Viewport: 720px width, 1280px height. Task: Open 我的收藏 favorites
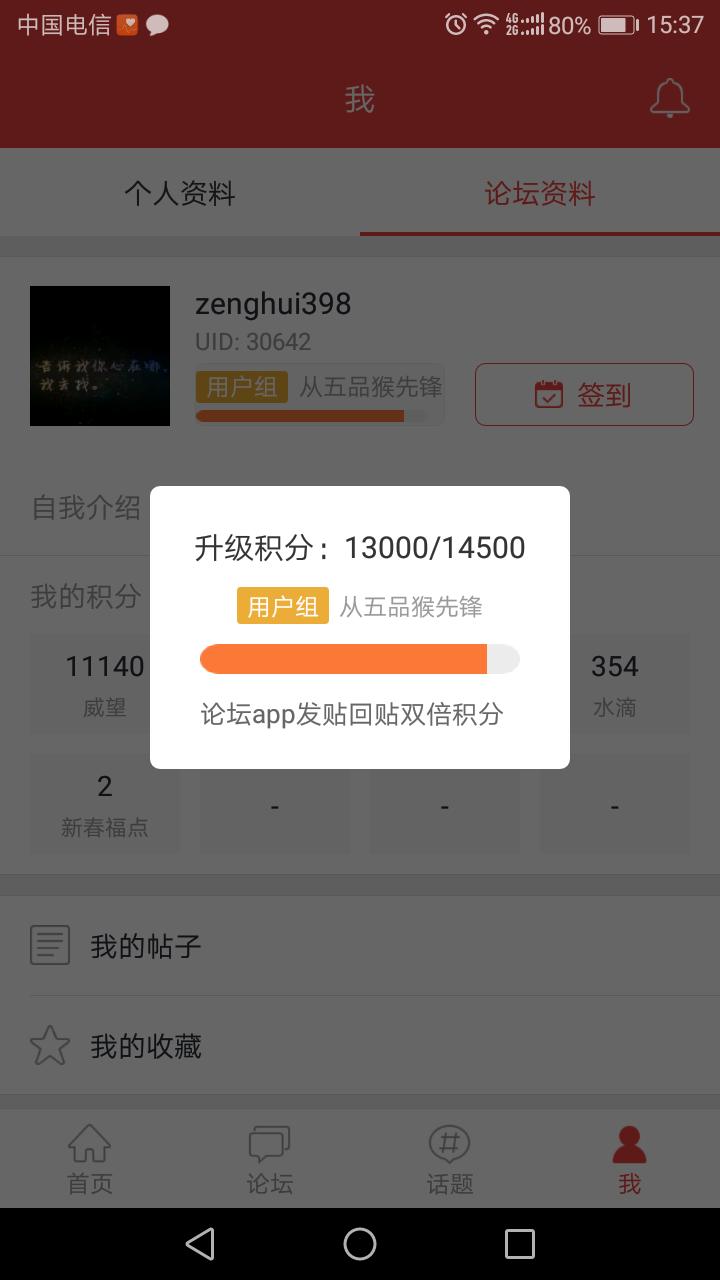146,1046
